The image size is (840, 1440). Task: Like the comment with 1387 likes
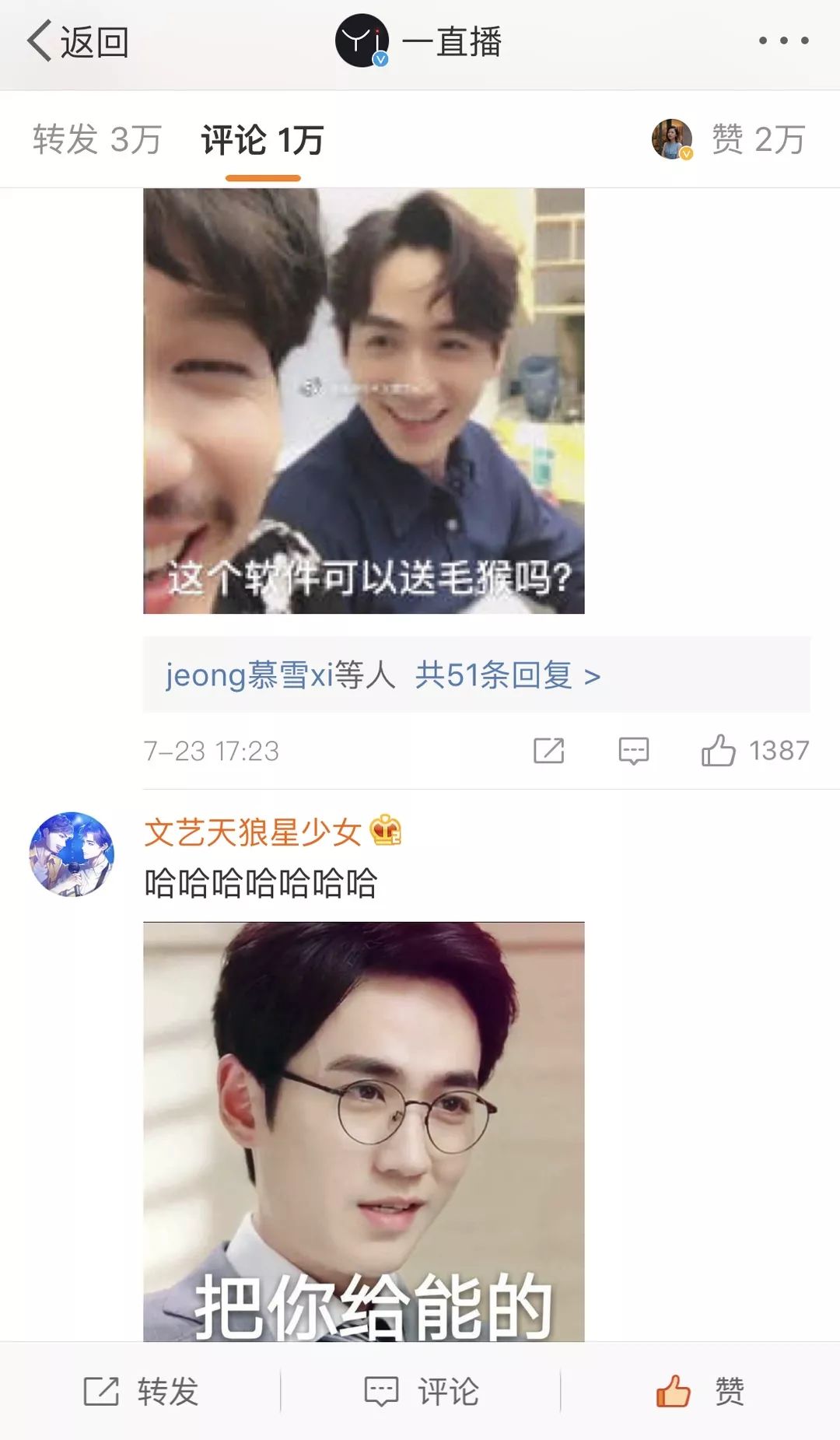pyautogui.click(x=719, y=751)
